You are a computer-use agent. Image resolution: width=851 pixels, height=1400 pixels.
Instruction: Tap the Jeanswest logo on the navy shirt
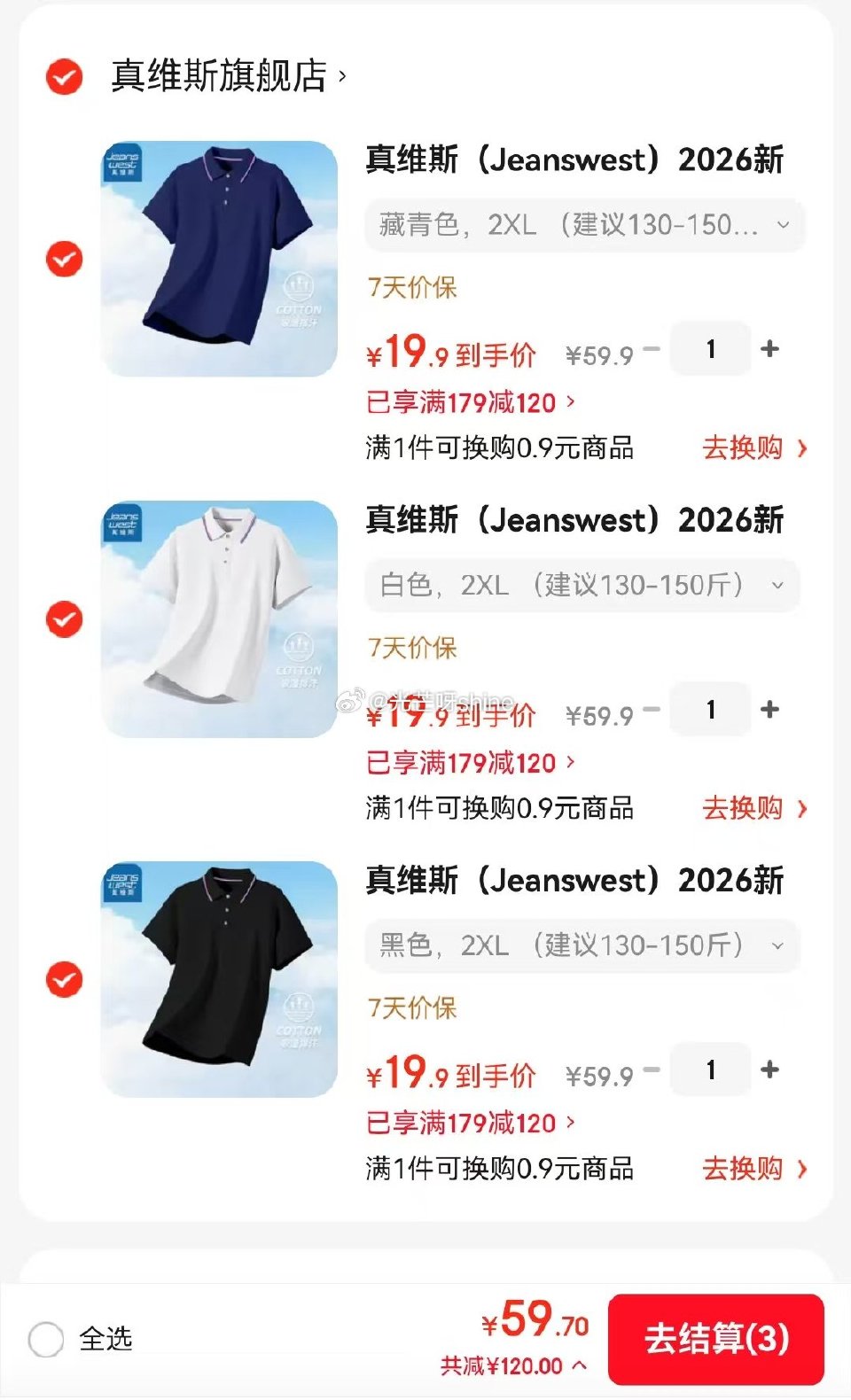[x=126, y=163]
